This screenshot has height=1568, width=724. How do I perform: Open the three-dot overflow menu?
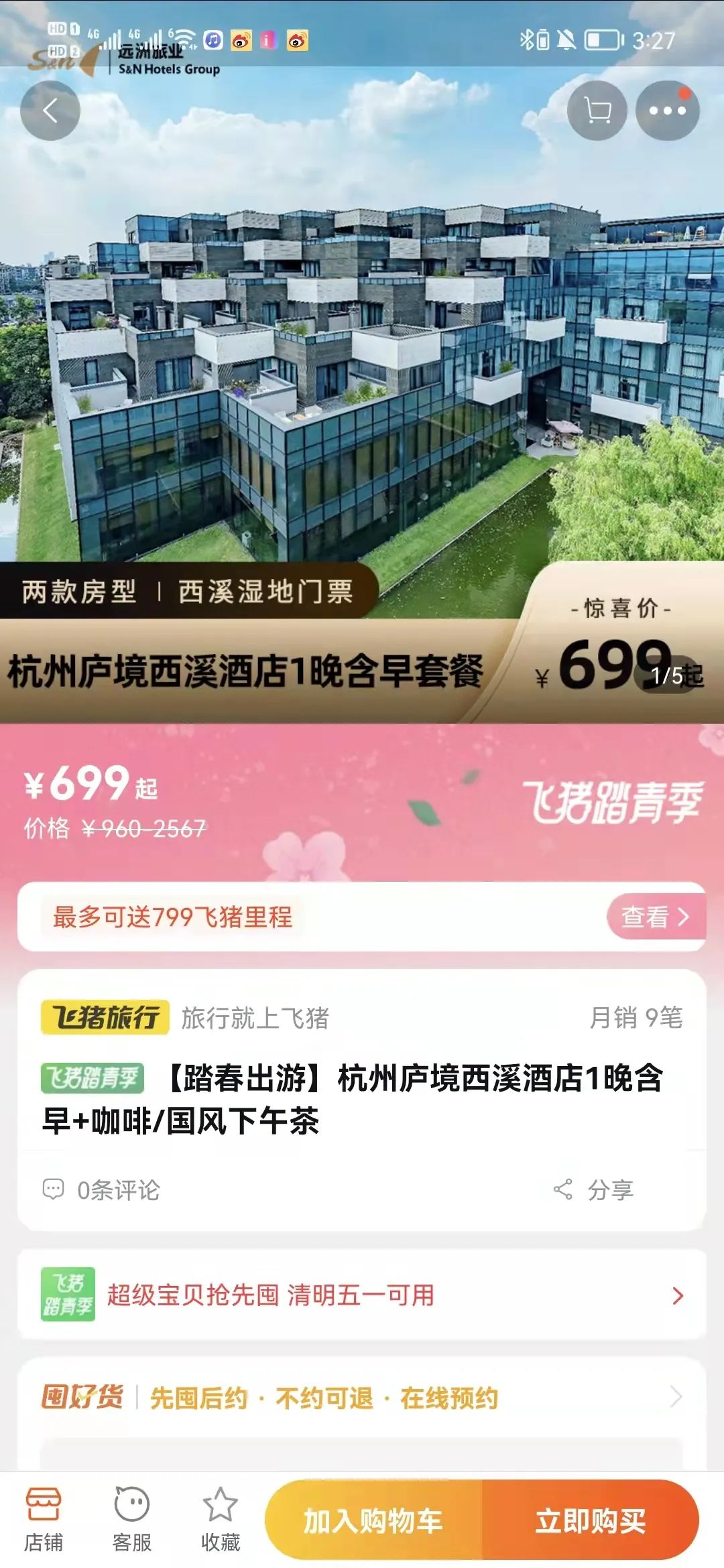click(667, 111)
